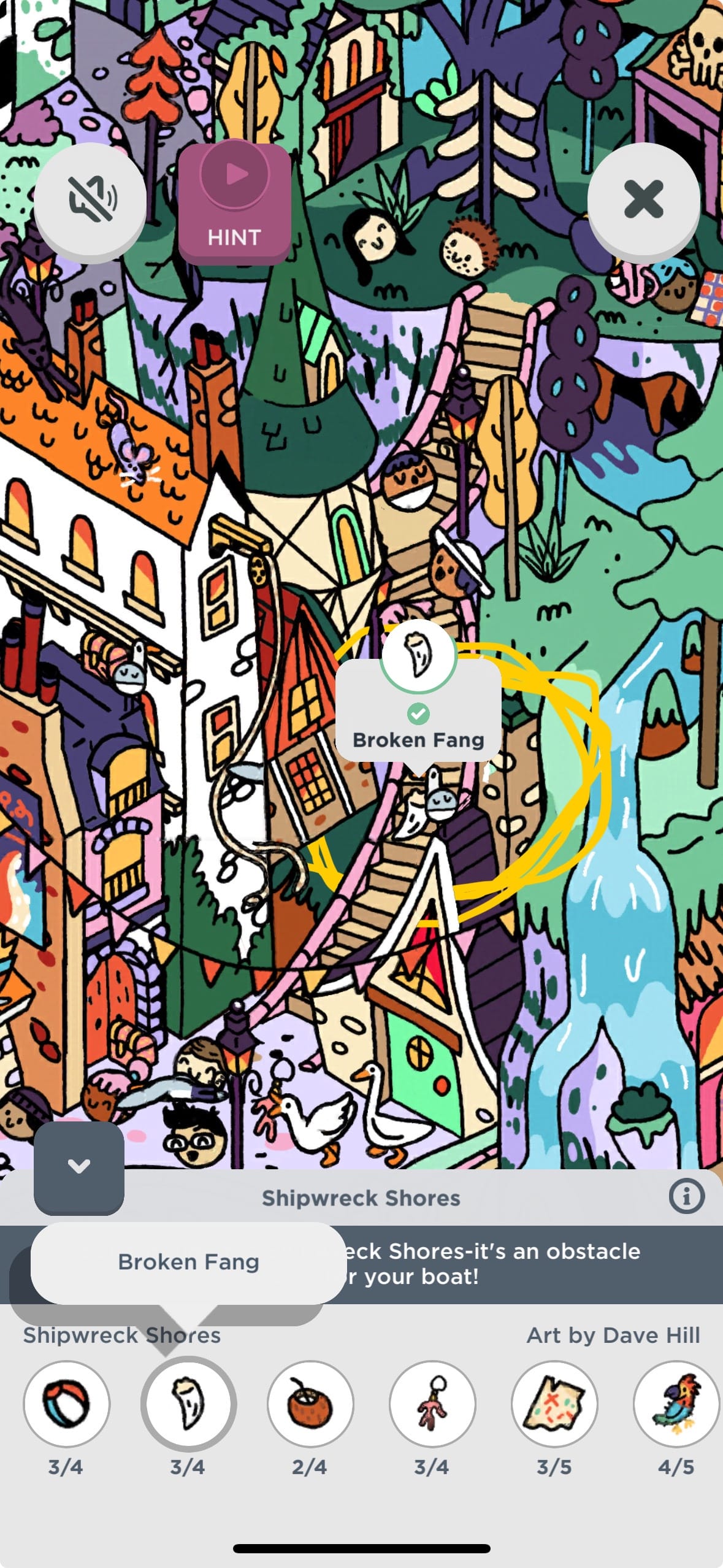The height and width of the screenshot is (1568, 723).
Task: Toggle the muted sound button
Action: (90, 199)
